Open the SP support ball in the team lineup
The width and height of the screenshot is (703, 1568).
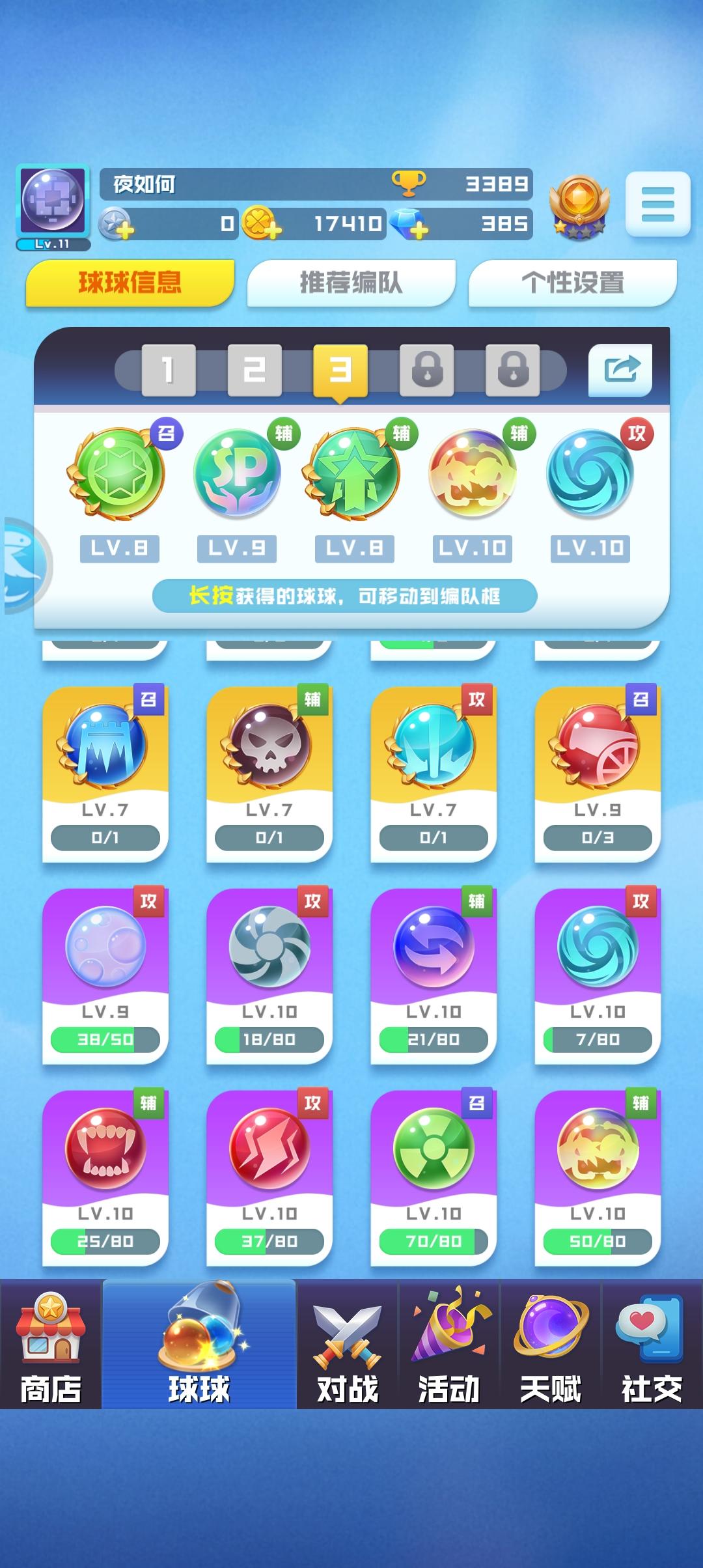coord(236,472)
